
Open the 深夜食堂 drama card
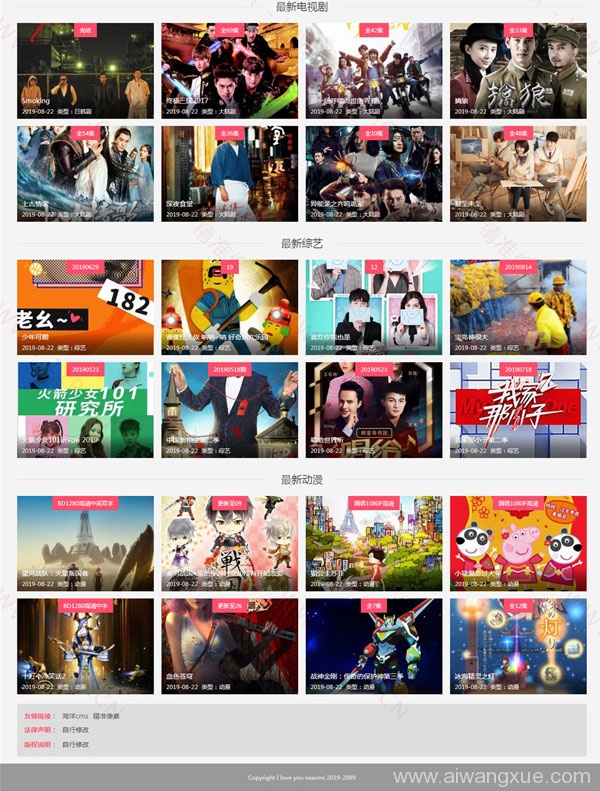[230, 173]
